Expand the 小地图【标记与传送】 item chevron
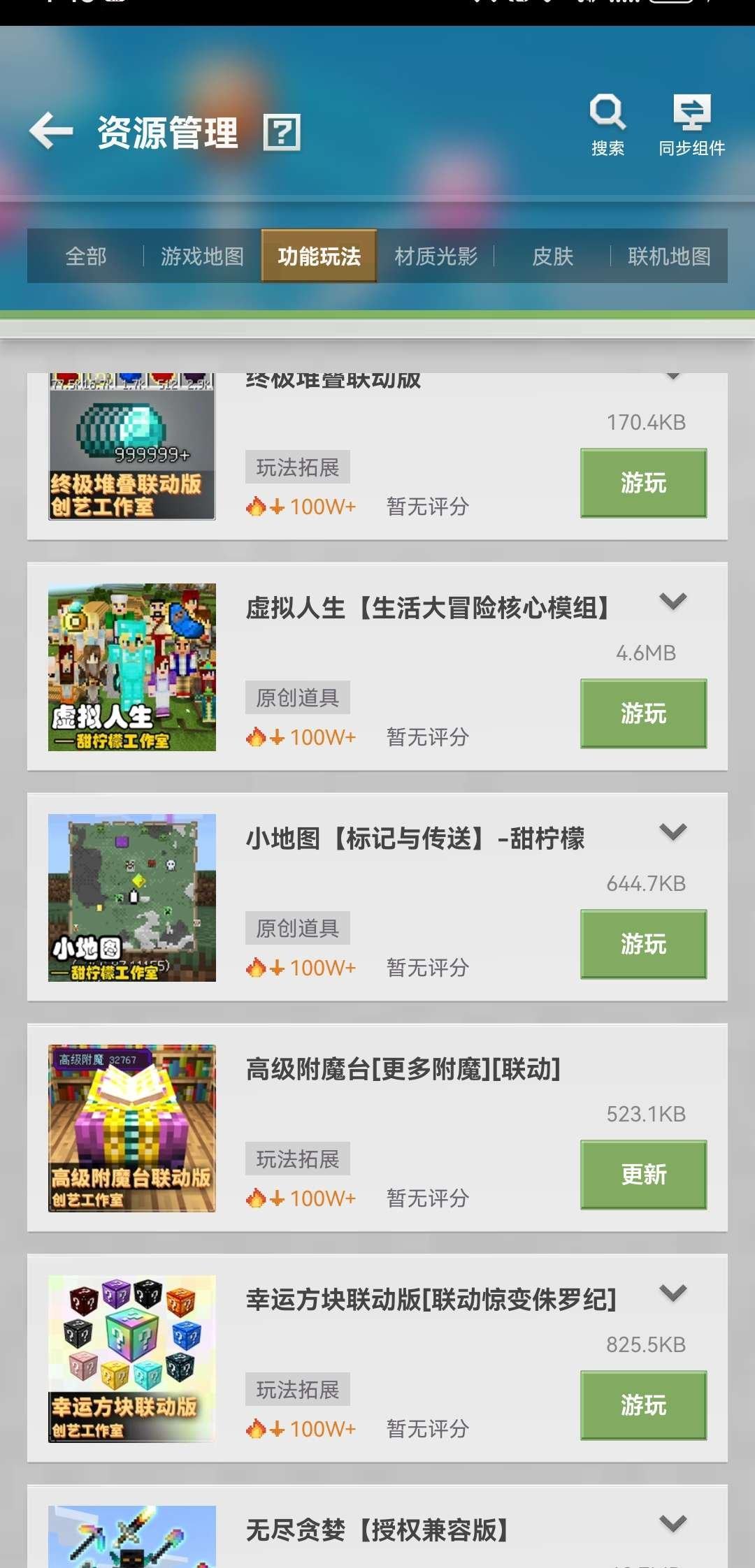755x1568 pixels. [x=673, y=832]
